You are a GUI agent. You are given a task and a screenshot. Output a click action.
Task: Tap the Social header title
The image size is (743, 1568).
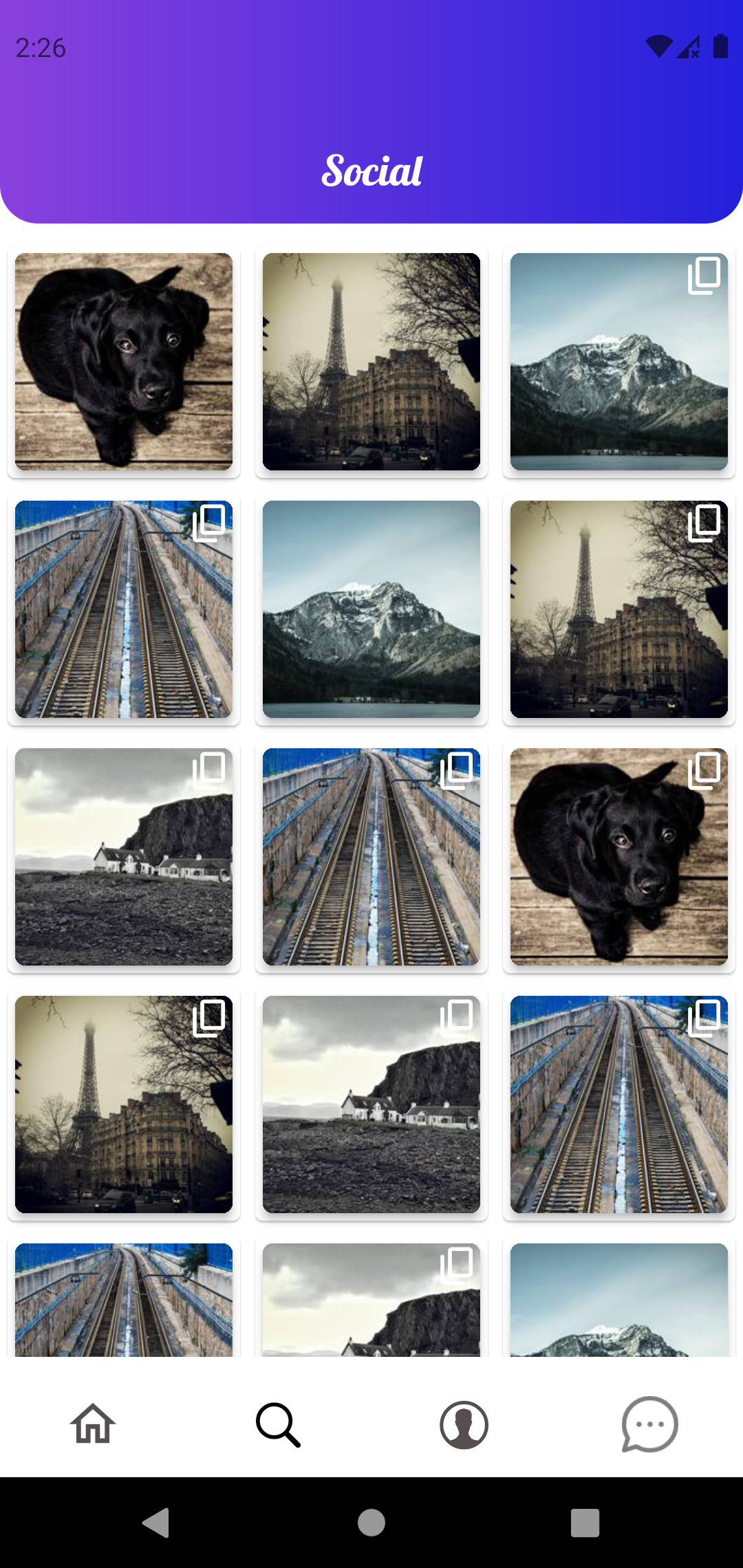tap(371, 170)
